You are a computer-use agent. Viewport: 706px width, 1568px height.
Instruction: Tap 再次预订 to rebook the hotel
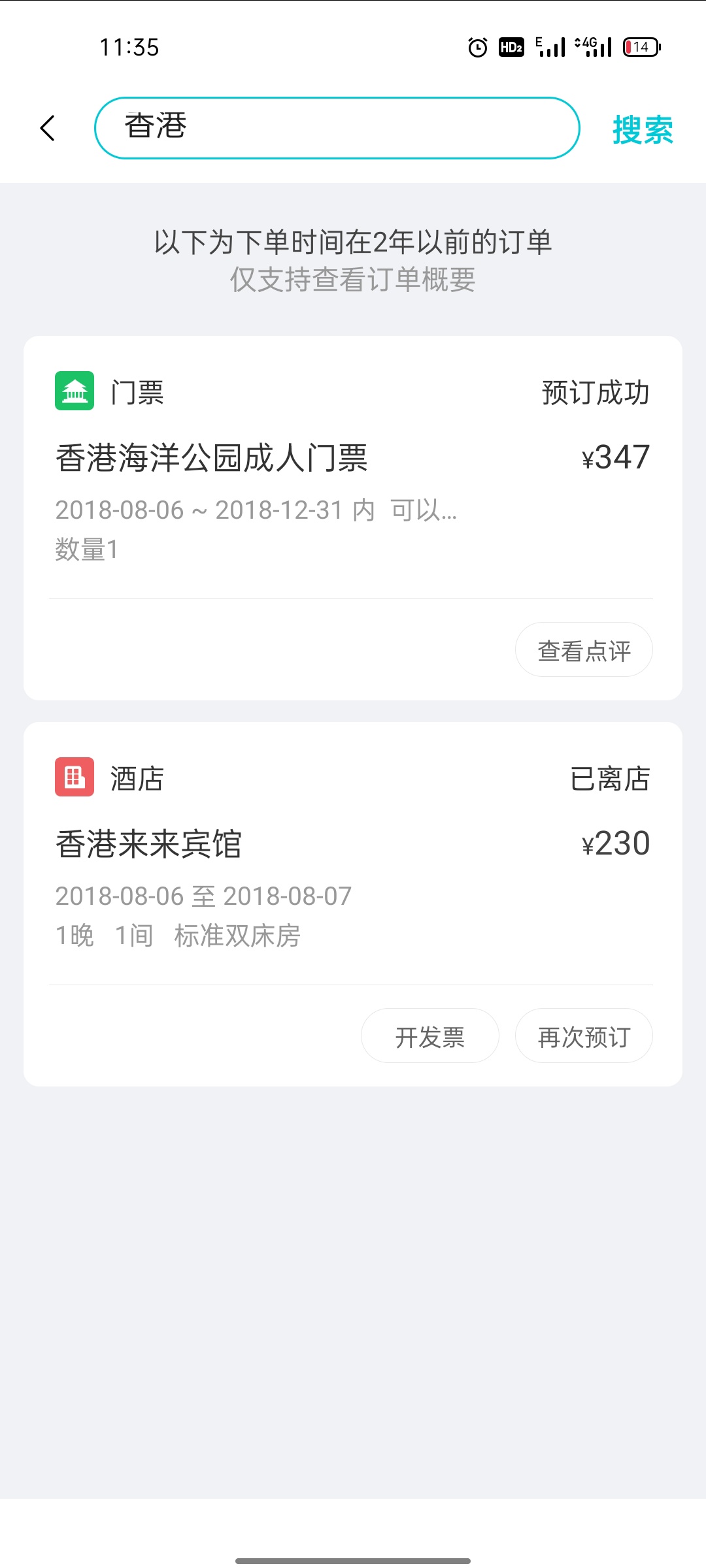point(584,1036)
